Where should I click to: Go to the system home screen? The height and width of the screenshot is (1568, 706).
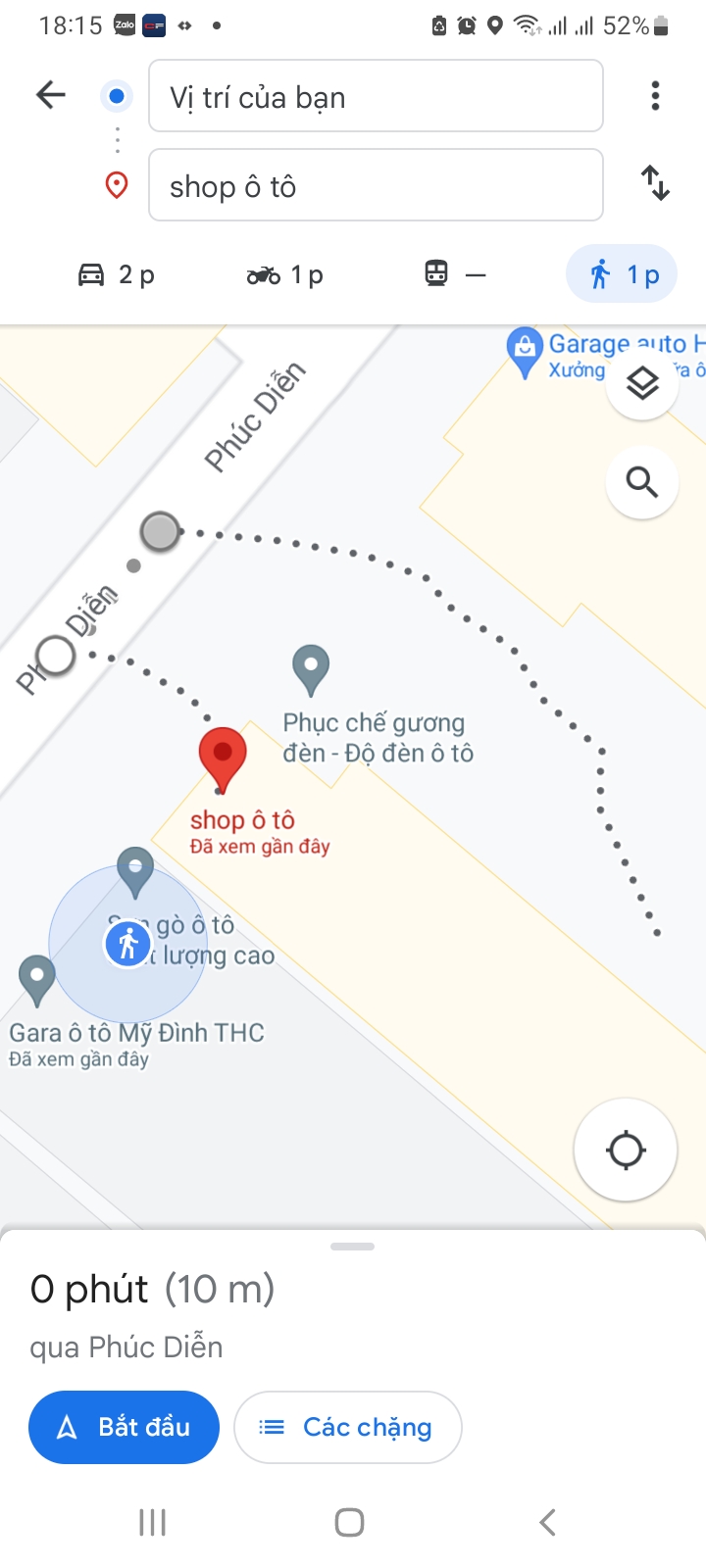point(350,1522)
